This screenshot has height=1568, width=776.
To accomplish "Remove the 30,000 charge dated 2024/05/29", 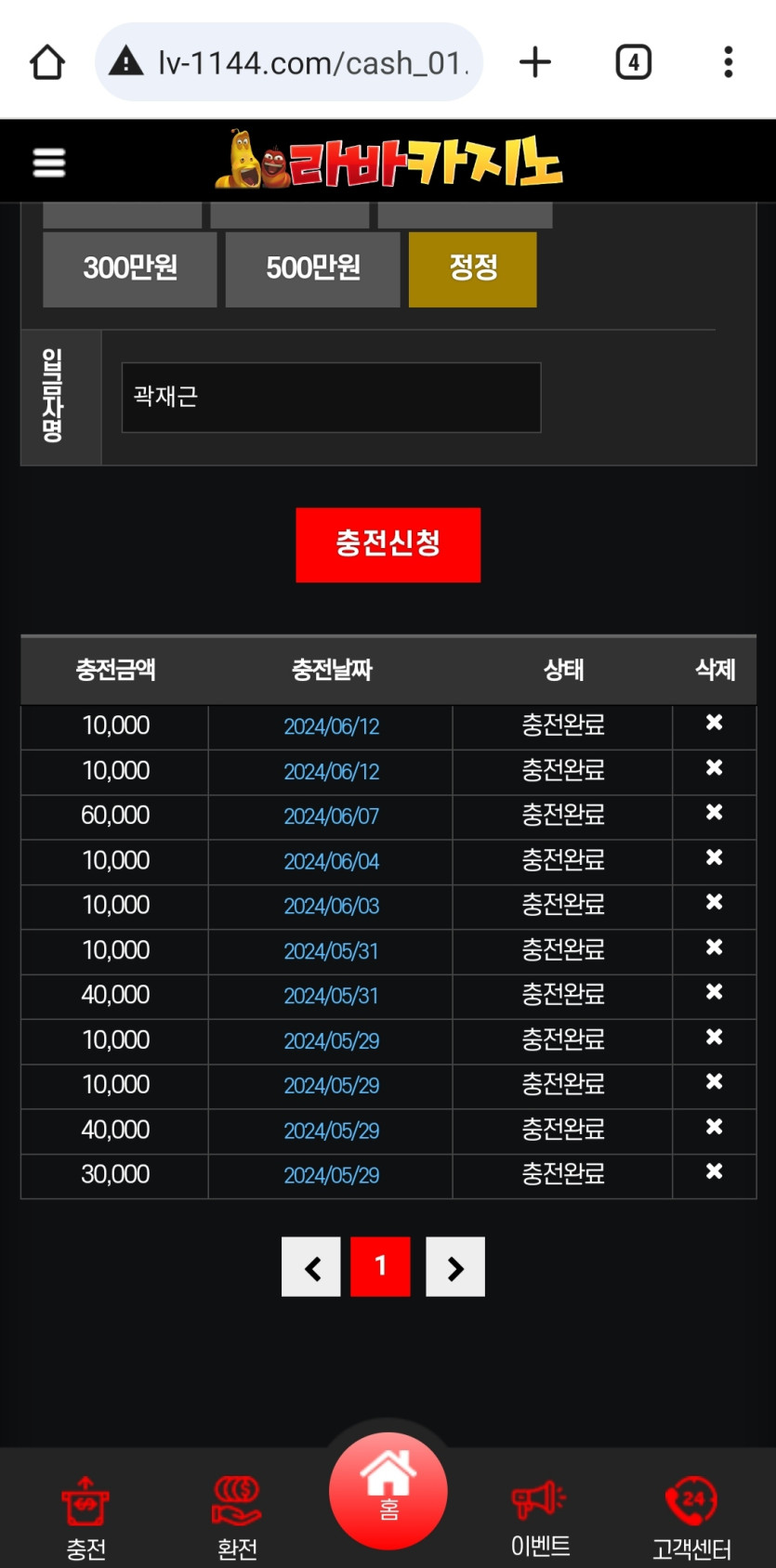I will coord(714,1171).
